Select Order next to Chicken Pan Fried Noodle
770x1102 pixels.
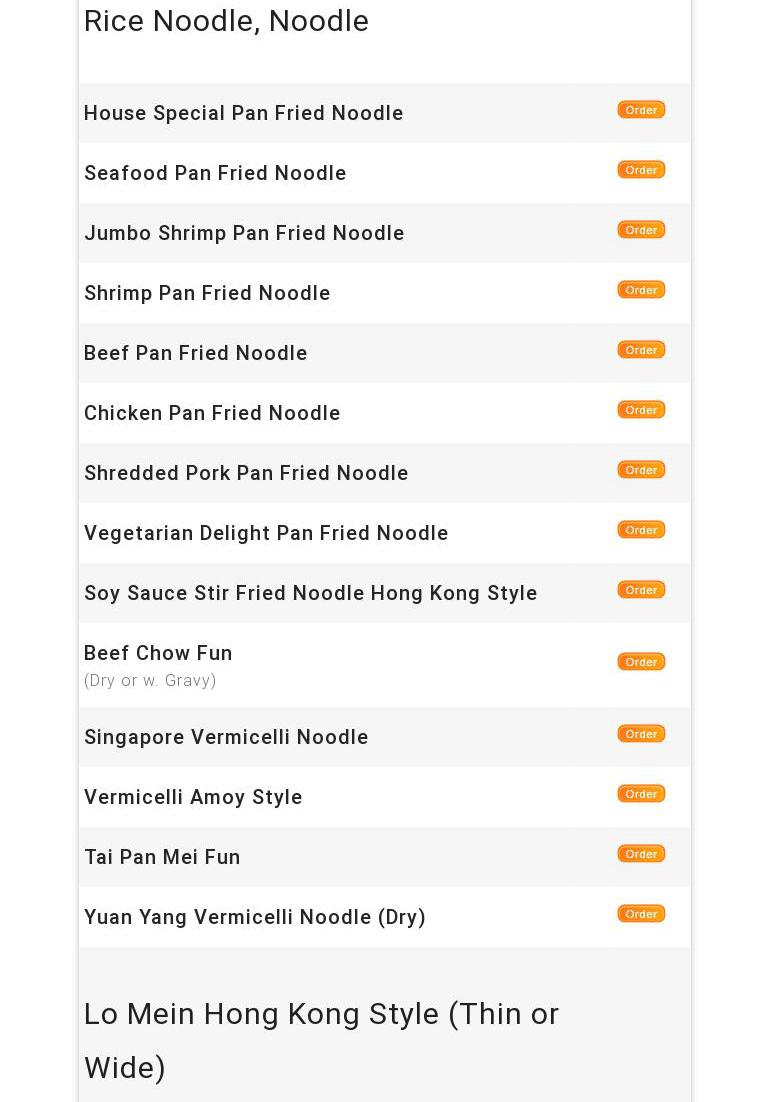641,410
